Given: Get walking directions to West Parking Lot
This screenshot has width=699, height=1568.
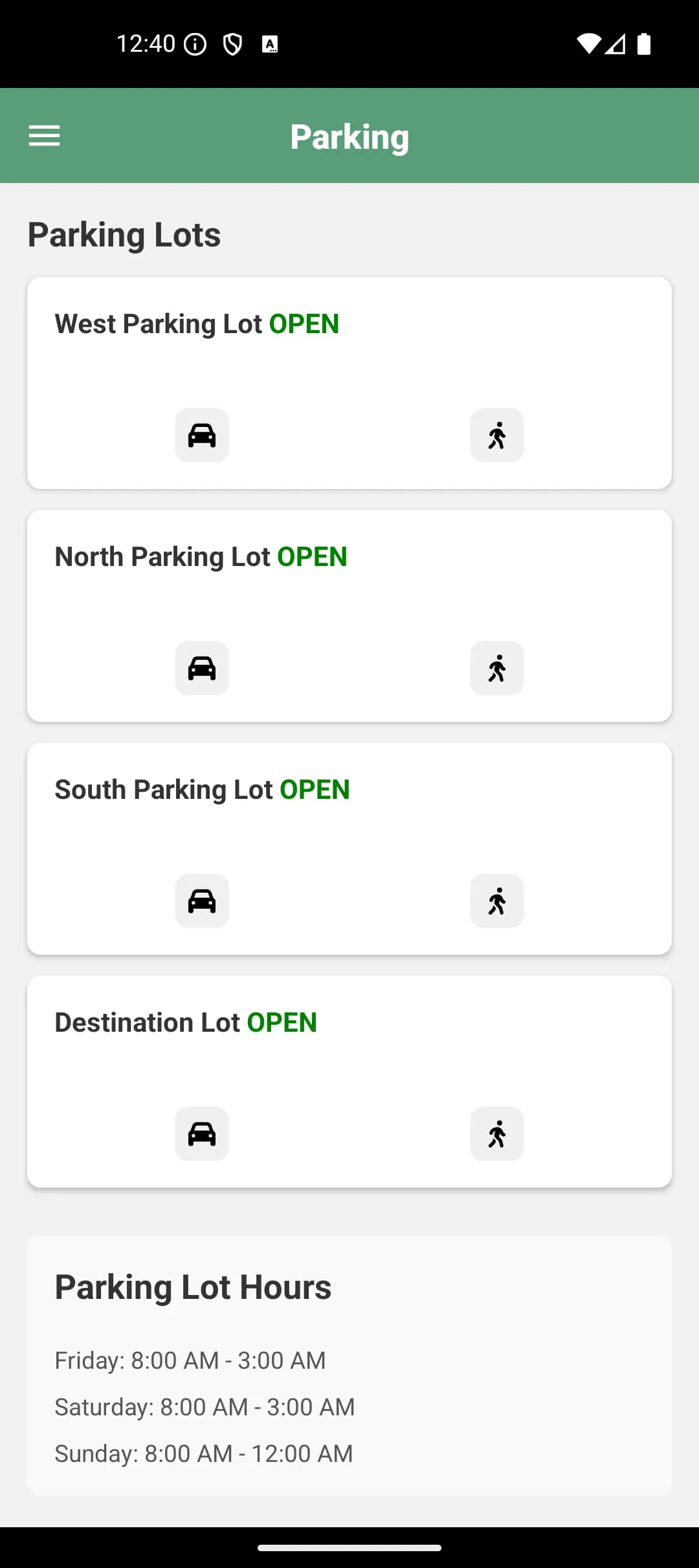Looking at the screenshot, I should coord(497,435).
